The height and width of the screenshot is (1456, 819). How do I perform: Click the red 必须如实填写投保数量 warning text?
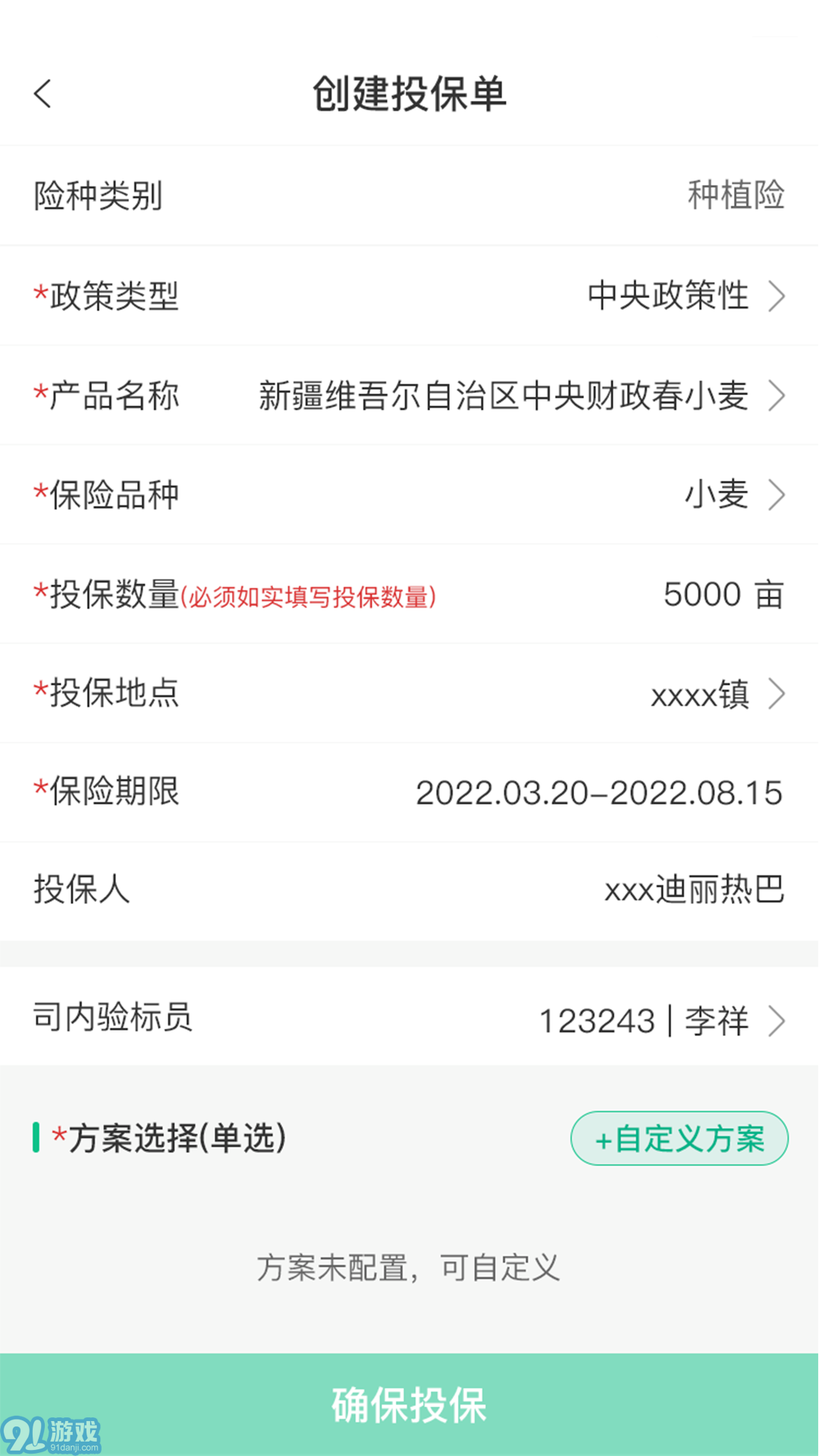[311, 598]
